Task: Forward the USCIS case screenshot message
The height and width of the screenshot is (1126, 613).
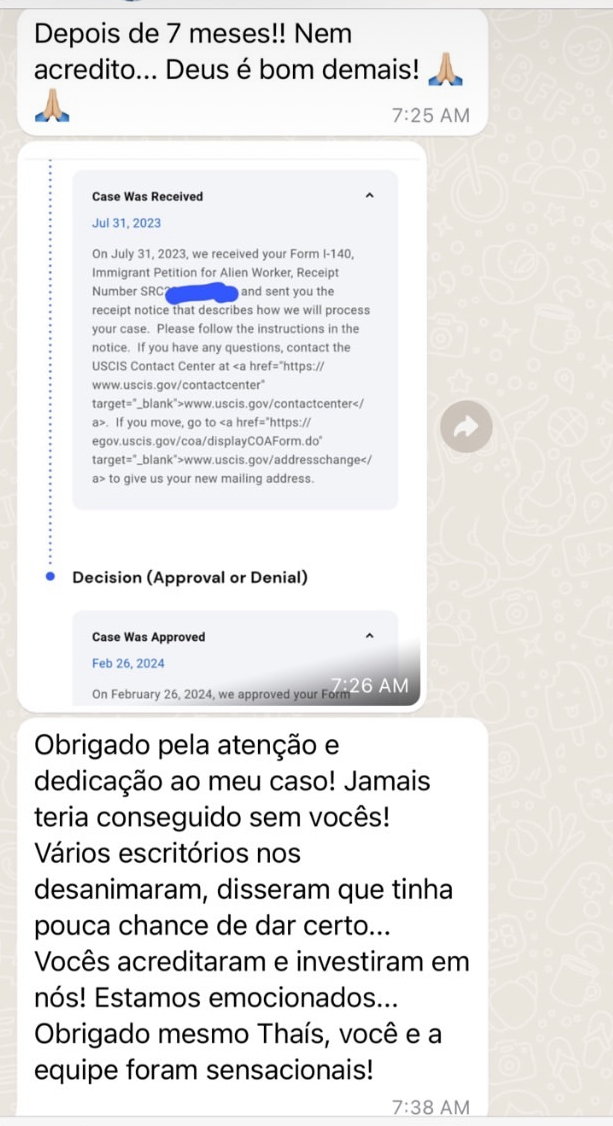Action: pyautogui.click(x=467, y=427)
